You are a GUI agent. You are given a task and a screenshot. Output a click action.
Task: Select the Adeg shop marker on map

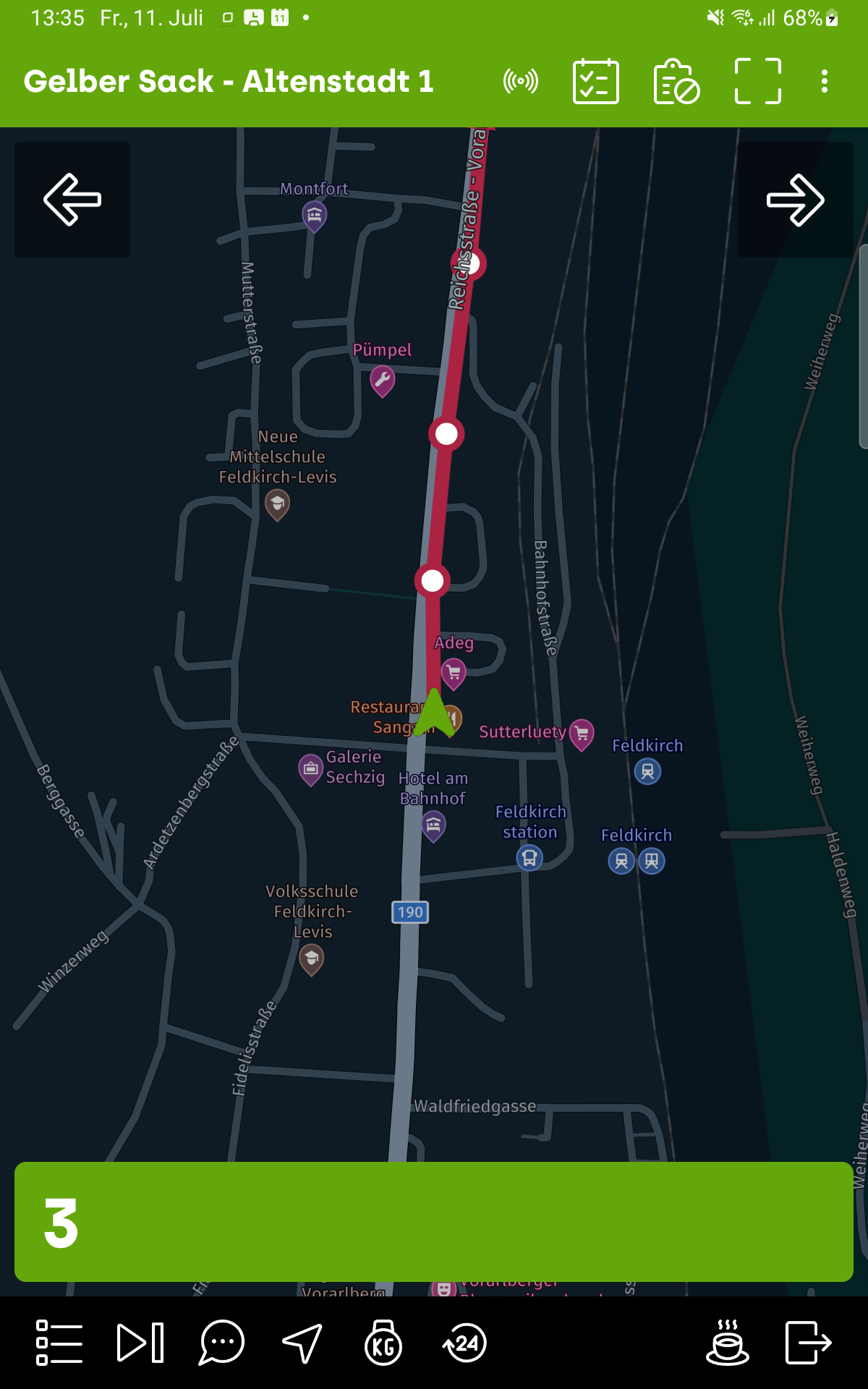(x=454, y=674)
